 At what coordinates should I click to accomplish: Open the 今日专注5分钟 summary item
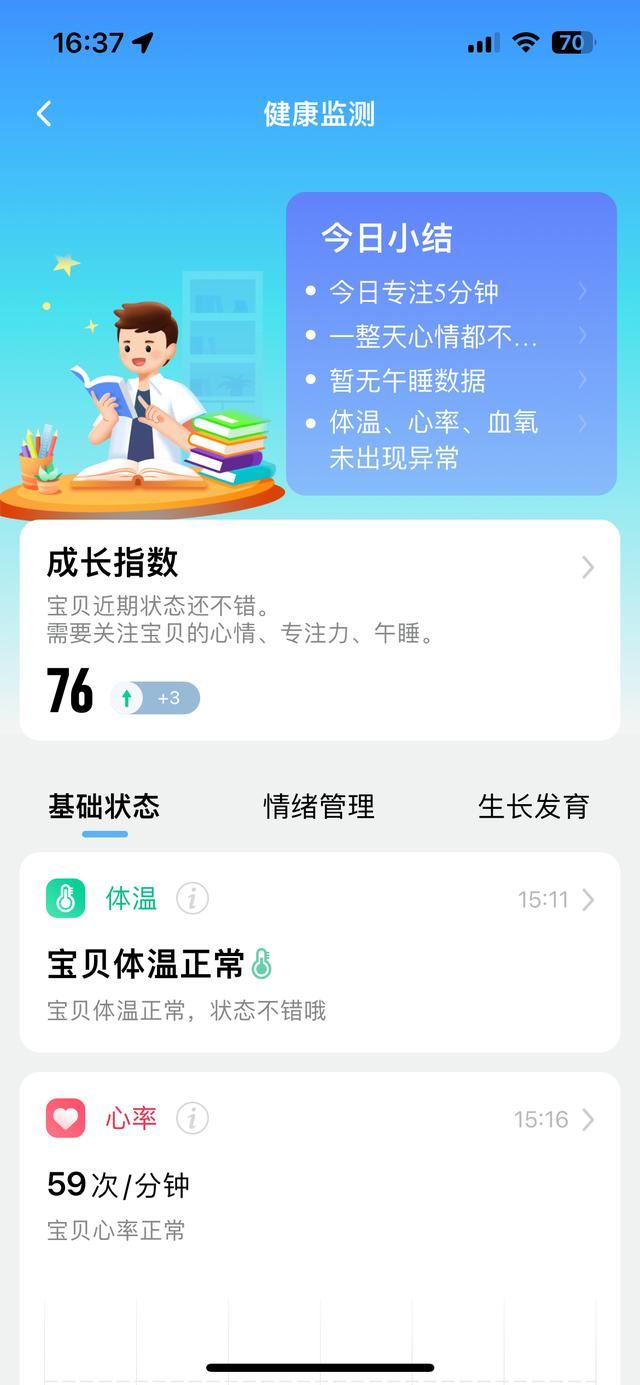coord(450,292)
